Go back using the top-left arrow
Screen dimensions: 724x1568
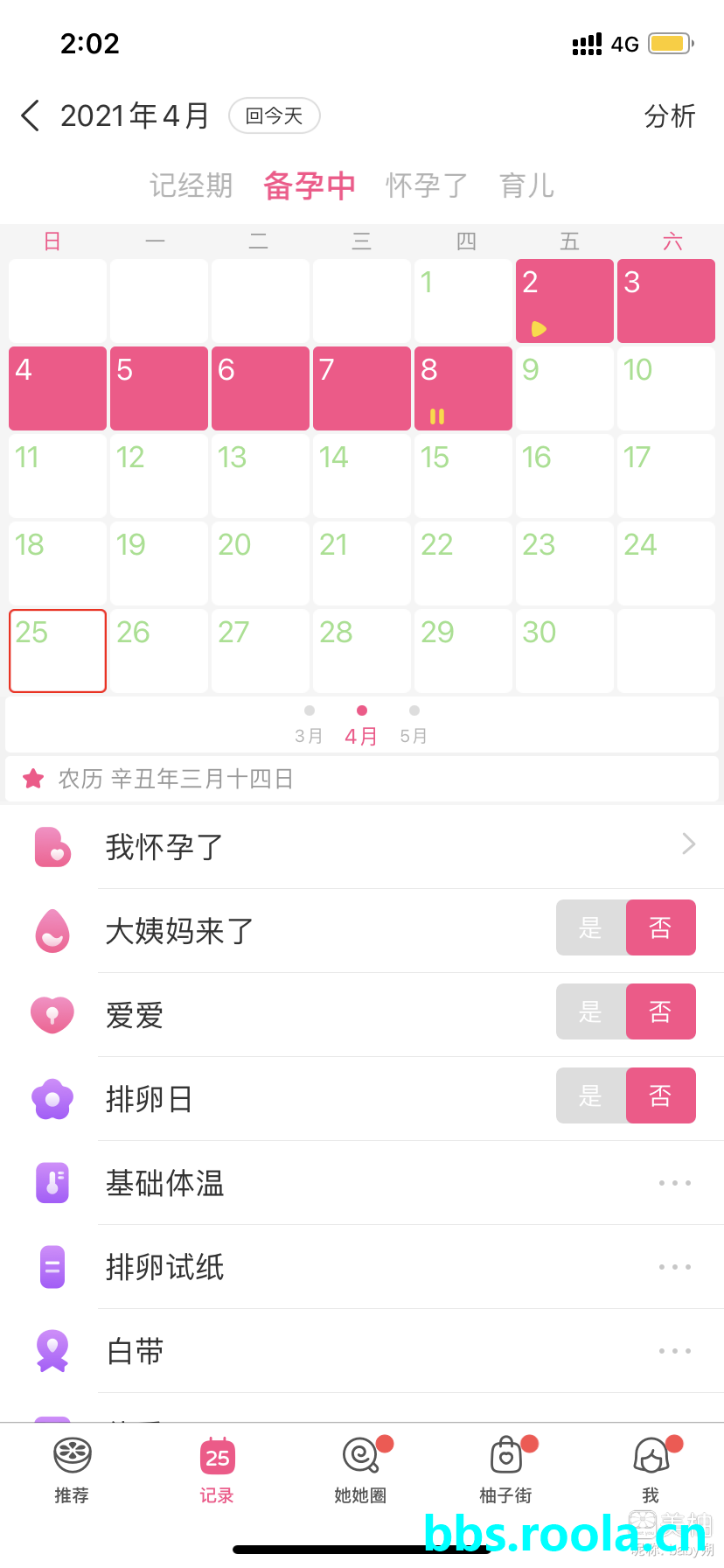coord(31,115)
